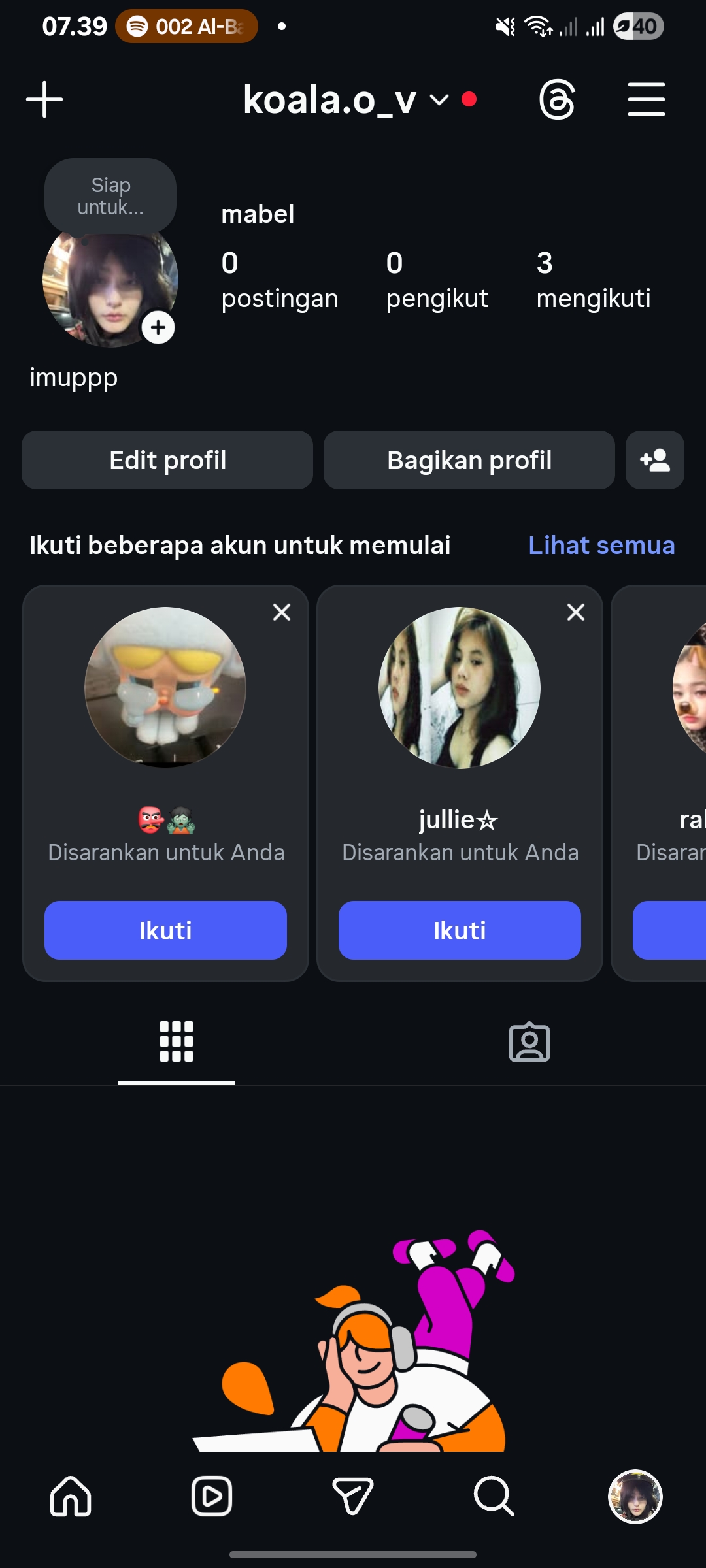Open the Reels tab
706x1568 pixels.
tap(212, 1496)
